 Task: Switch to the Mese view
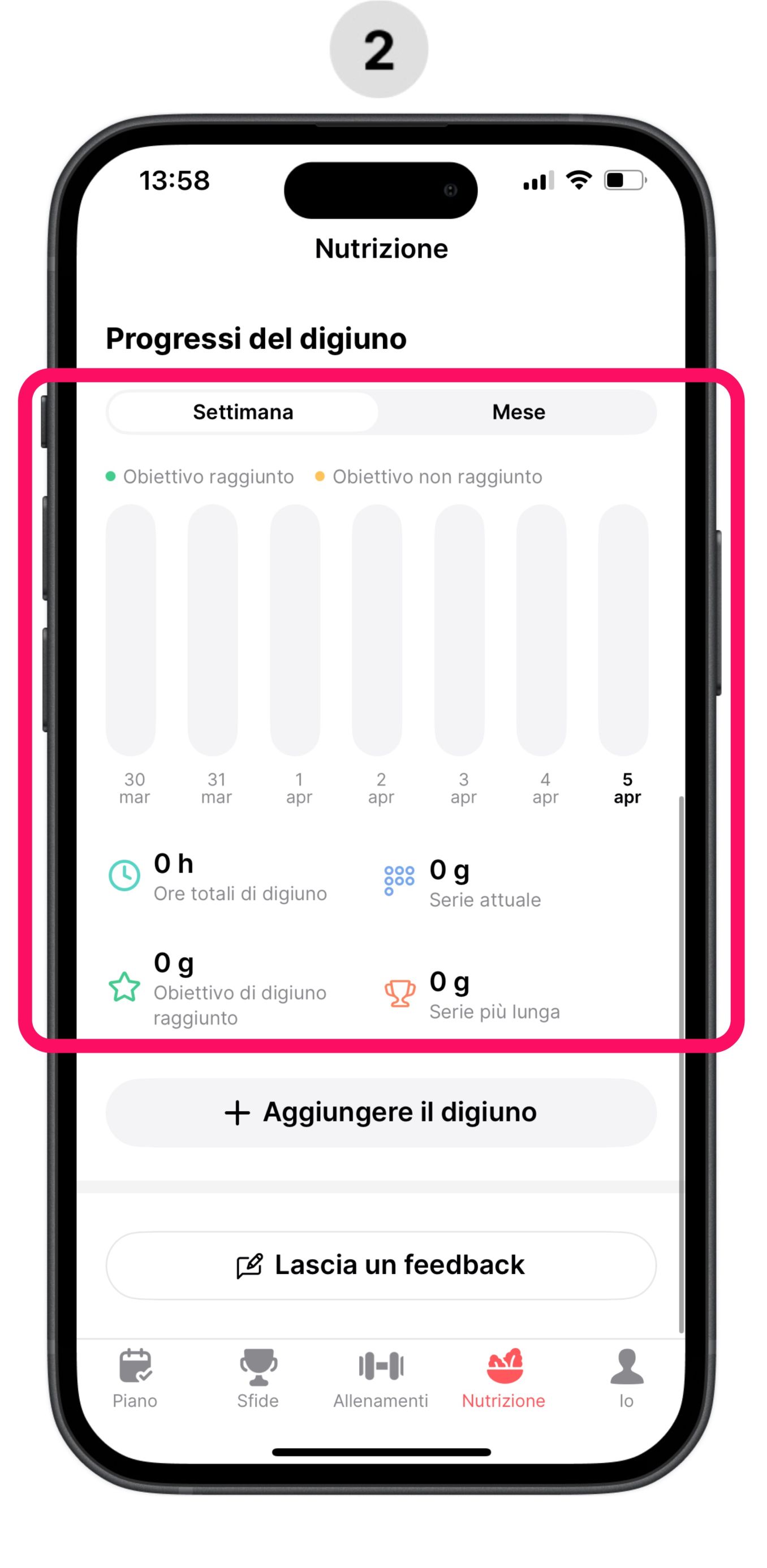coord(518,412)
